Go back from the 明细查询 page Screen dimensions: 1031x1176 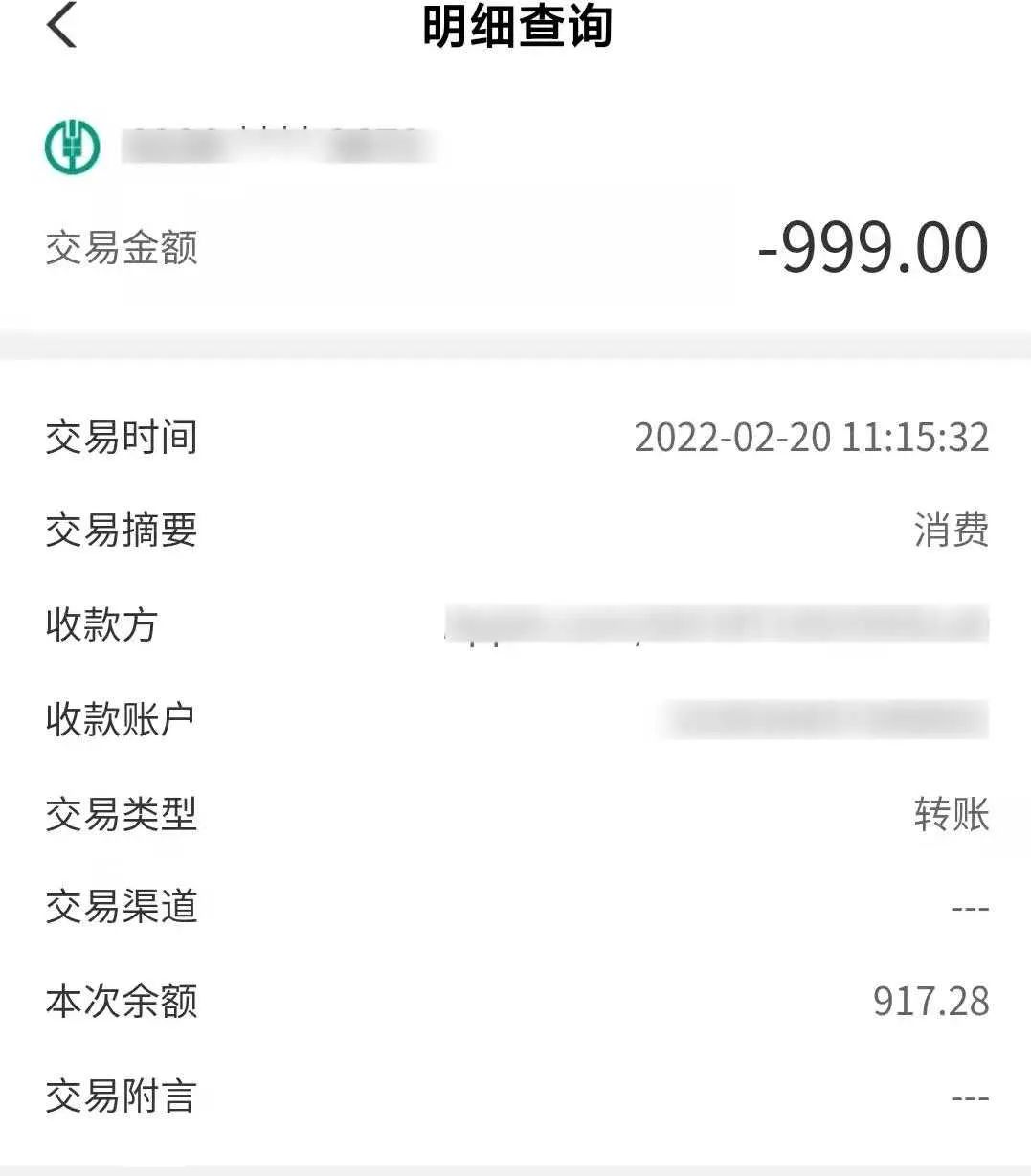61,25
